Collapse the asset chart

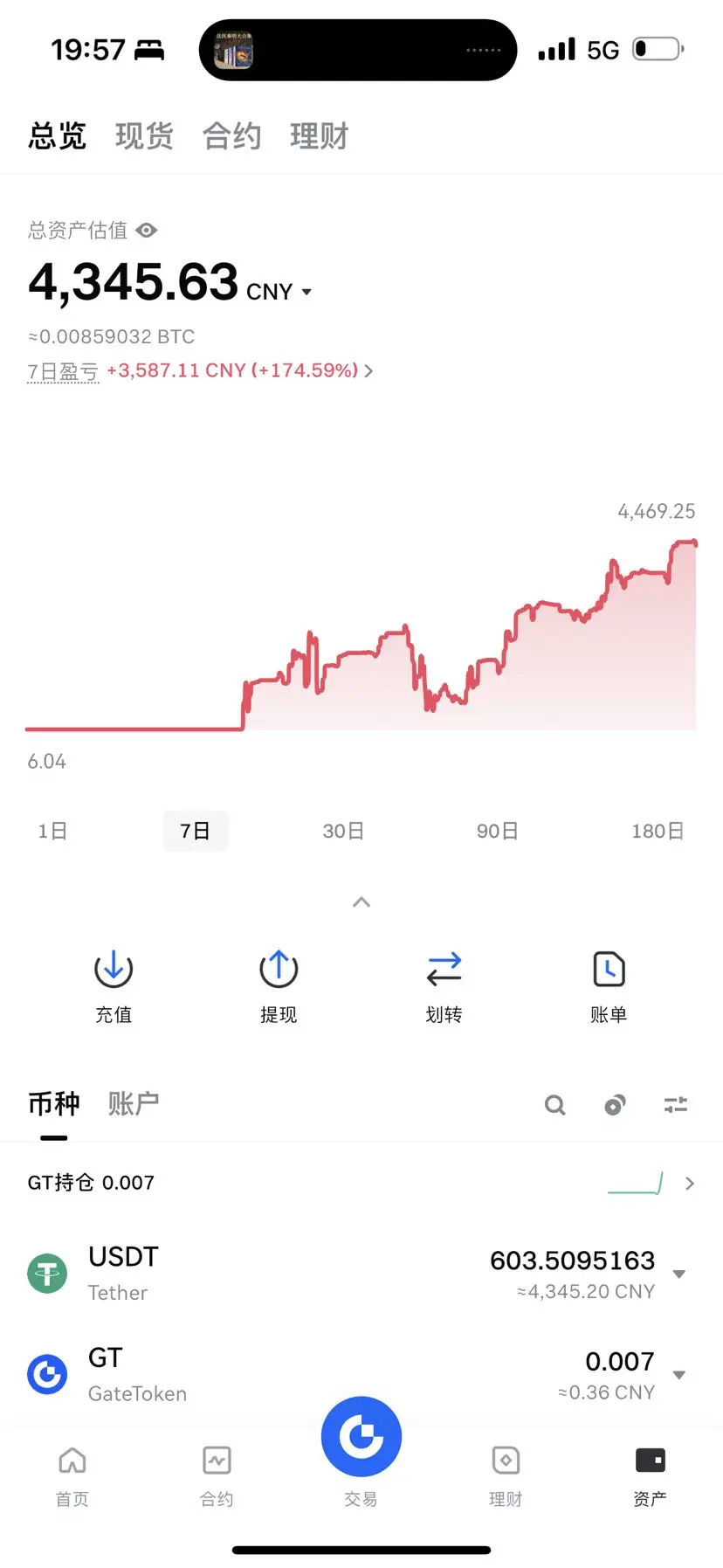point(361,901)
